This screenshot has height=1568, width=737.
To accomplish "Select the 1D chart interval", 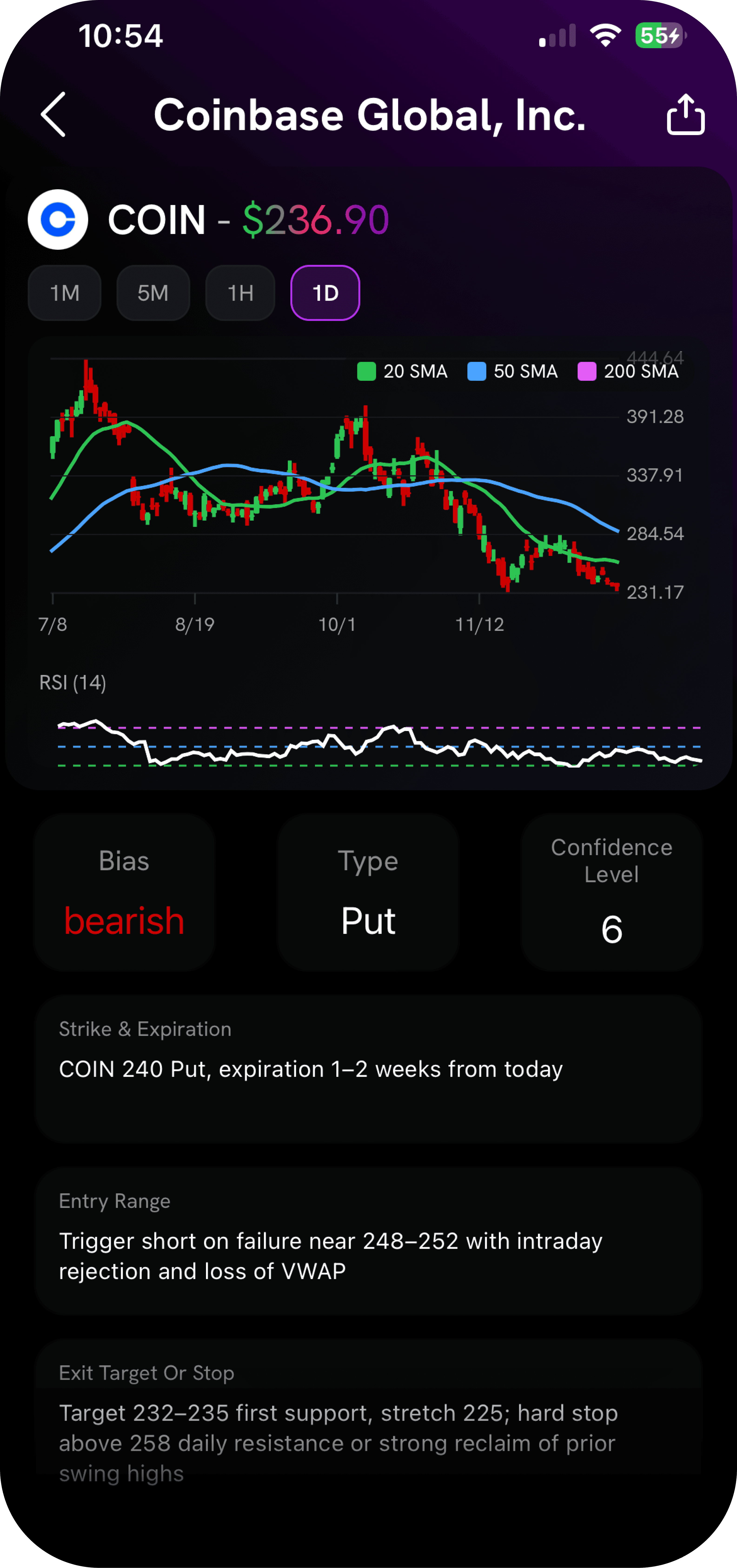I will coord(325,293).
